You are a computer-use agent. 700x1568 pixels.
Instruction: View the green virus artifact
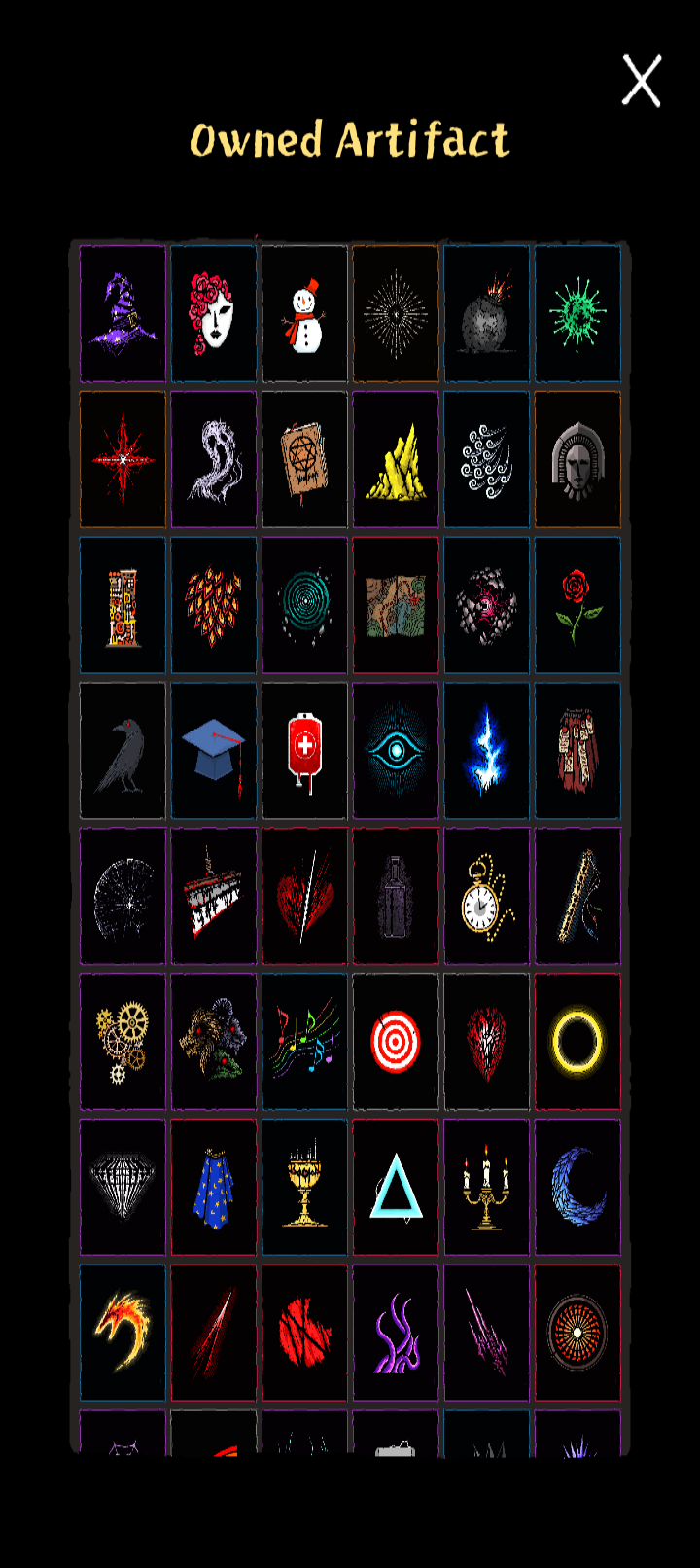pos(577,313)
